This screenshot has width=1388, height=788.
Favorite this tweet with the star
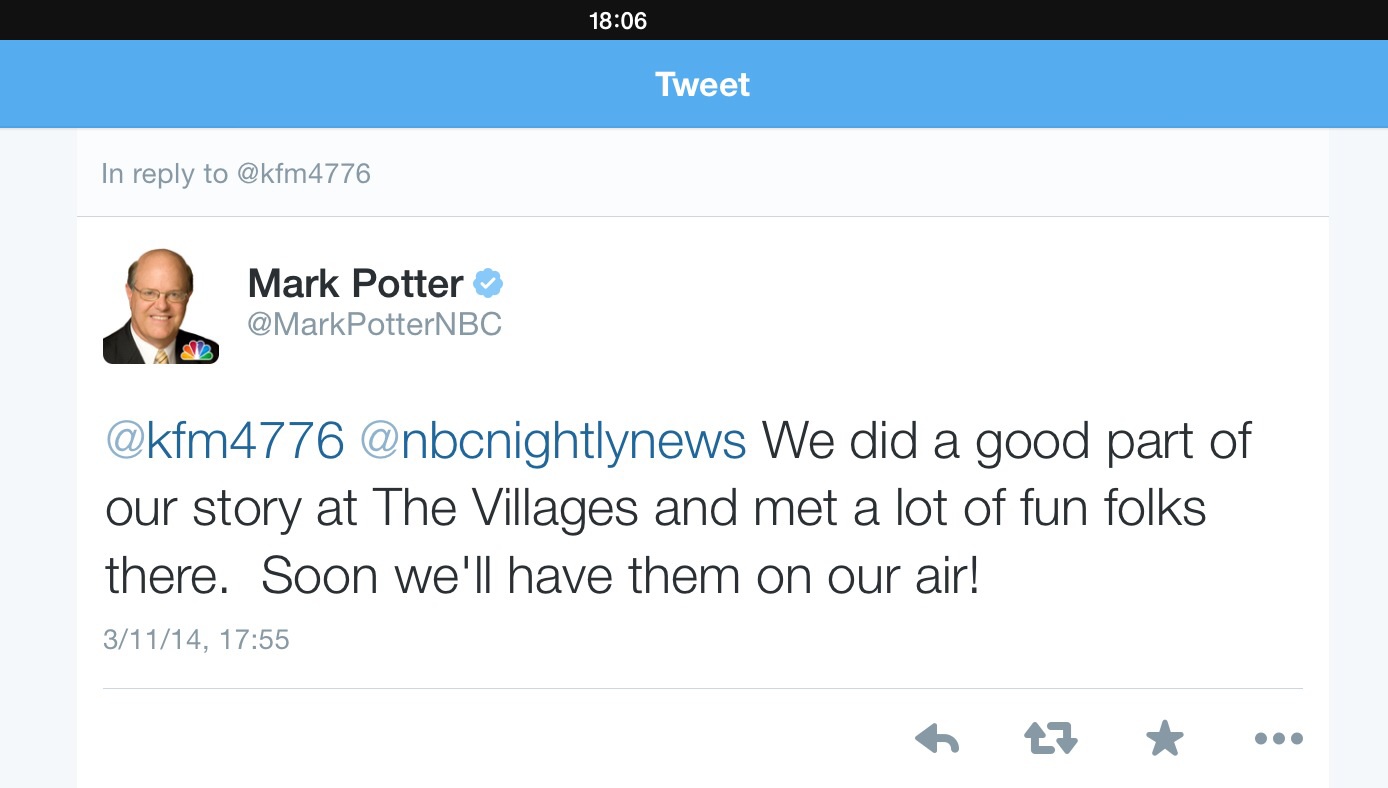[1164, 739]
